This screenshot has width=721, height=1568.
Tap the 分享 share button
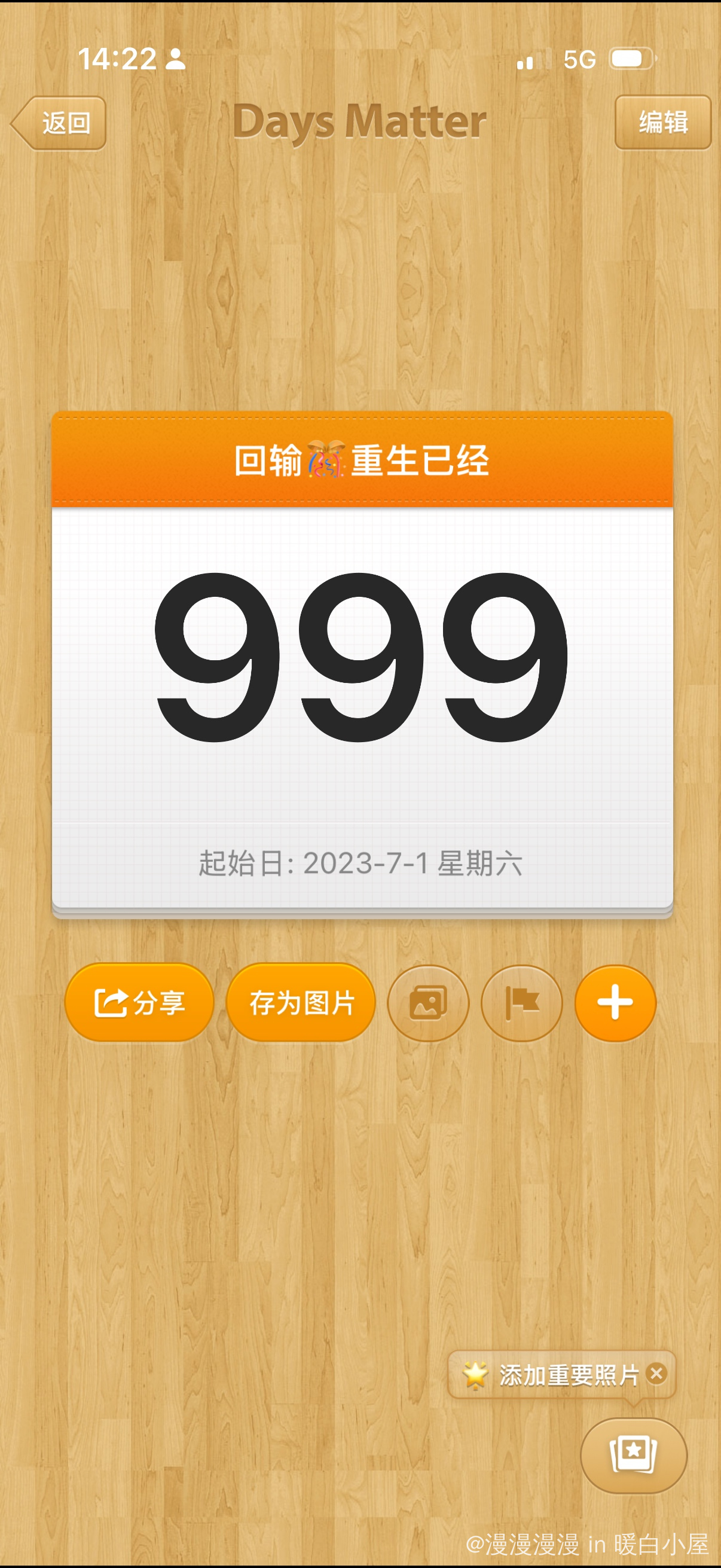coord(139,1002)
